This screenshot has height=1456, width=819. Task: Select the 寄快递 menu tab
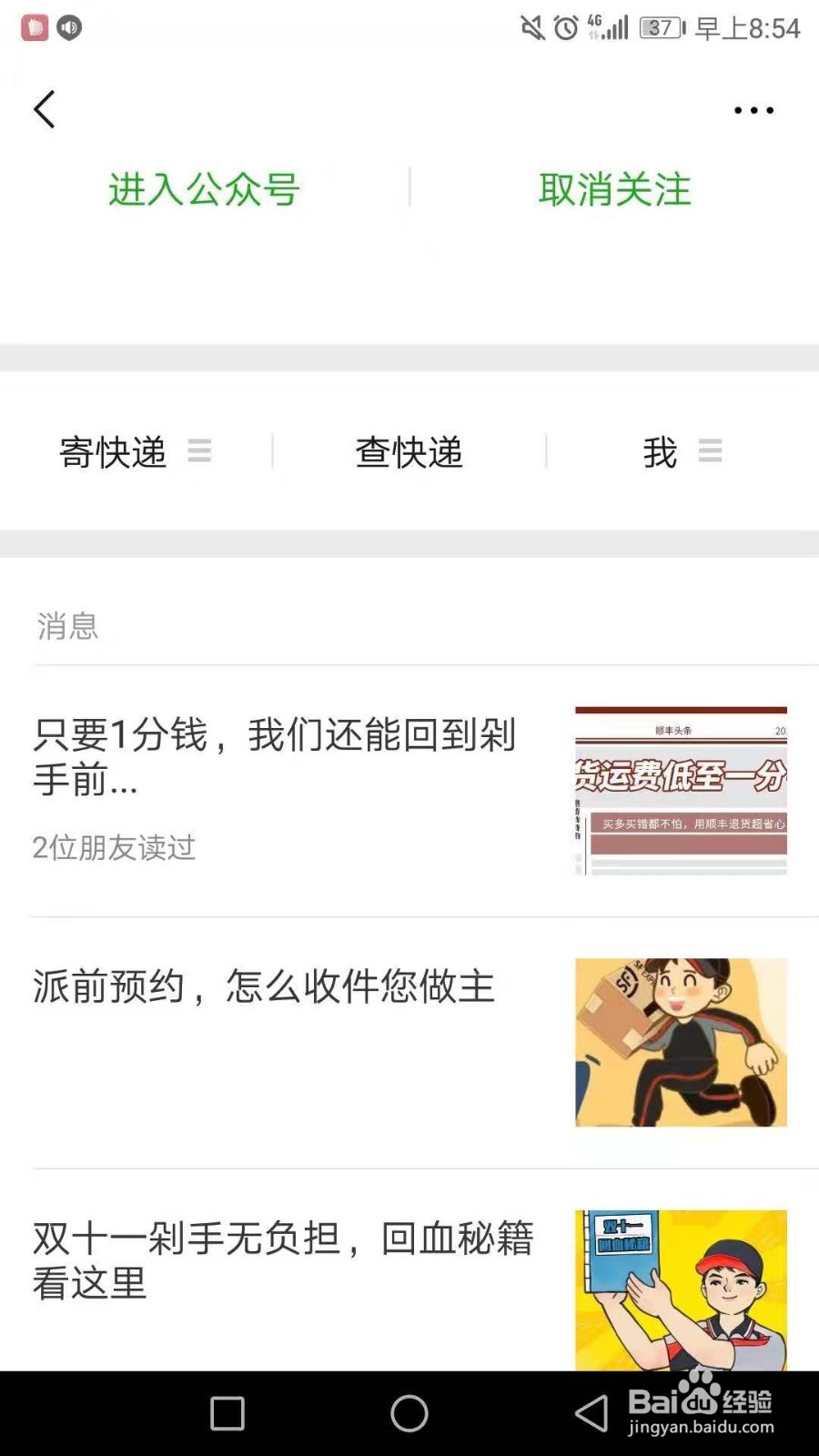pyautogui.click(x=114, y=451)
